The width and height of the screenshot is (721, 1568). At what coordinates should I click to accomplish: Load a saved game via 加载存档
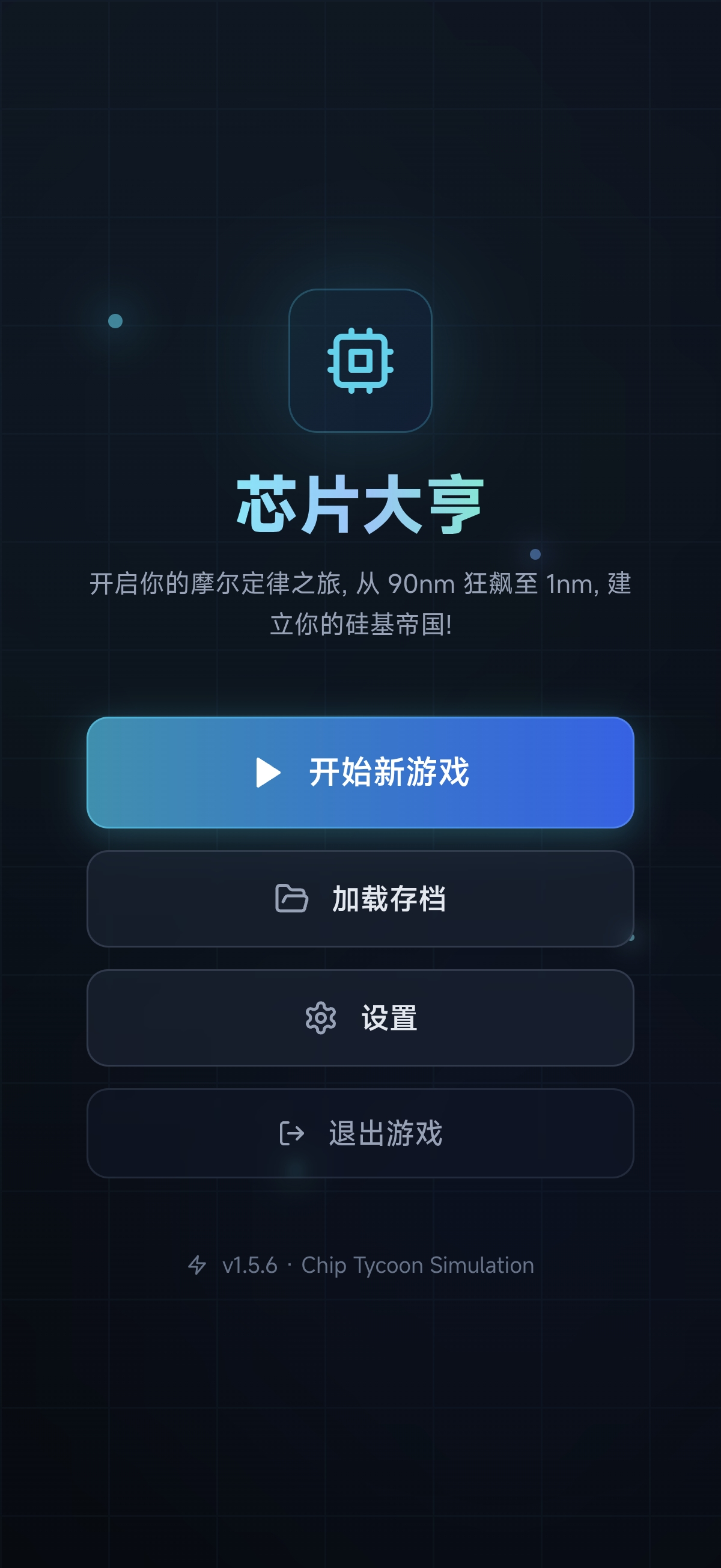360,899
